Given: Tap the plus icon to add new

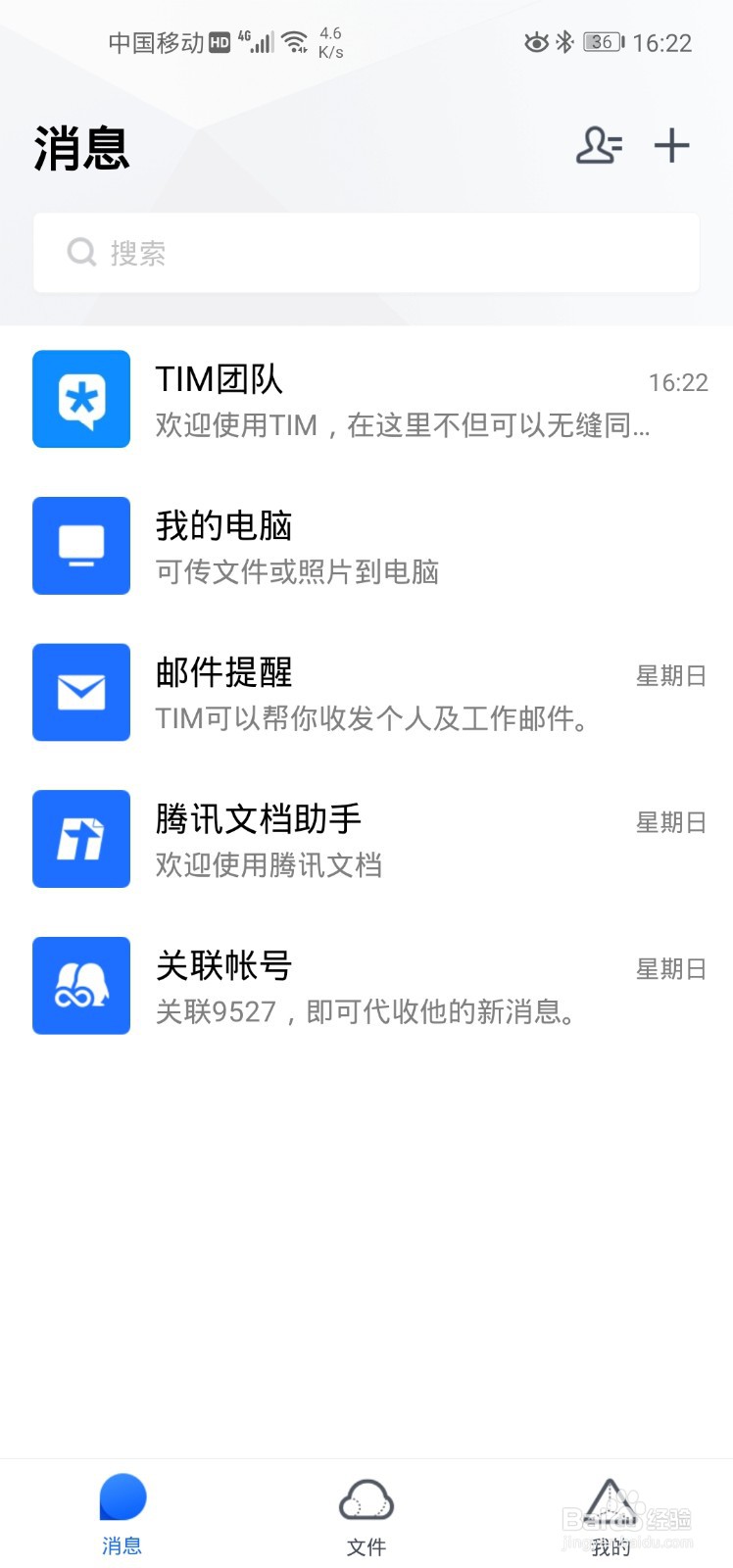Looking at the screenshot, I should tap(672, 146).
